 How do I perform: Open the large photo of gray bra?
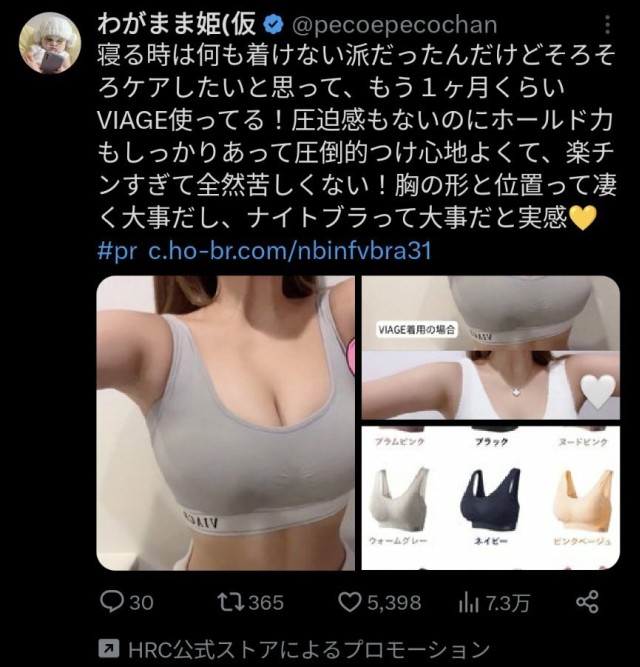225,423
